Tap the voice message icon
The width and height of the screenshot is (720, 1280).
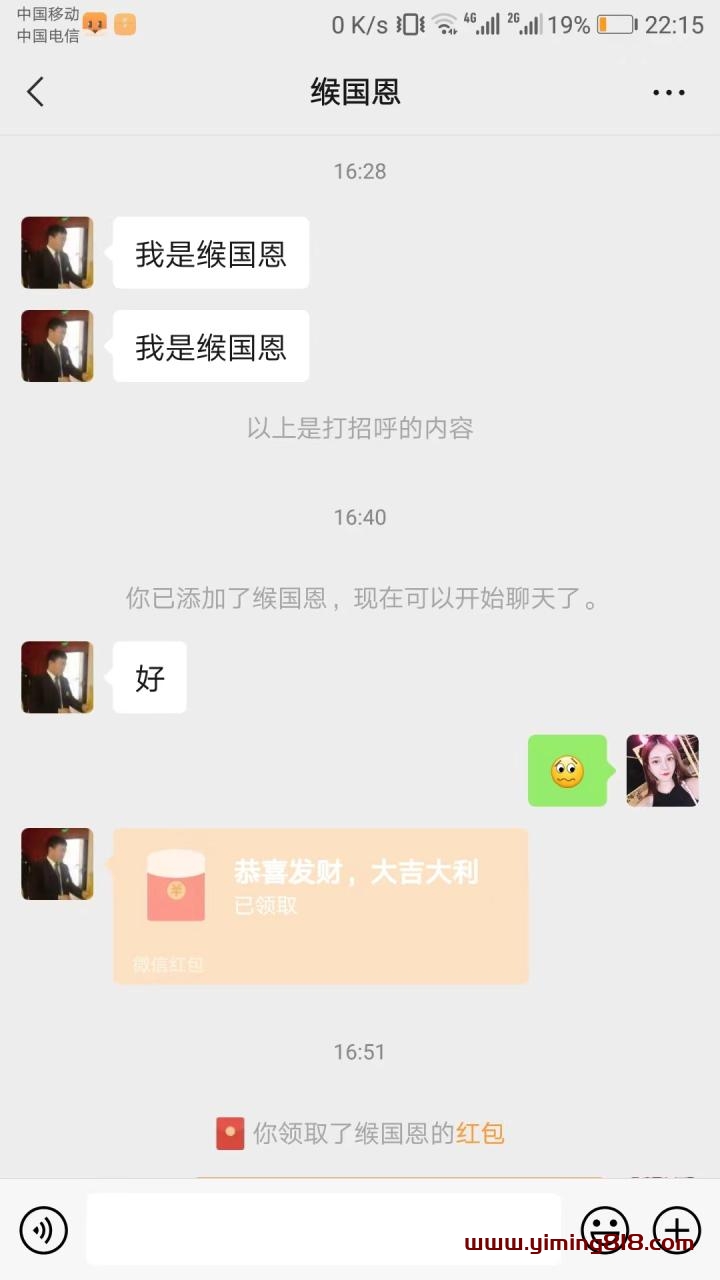41,1230
